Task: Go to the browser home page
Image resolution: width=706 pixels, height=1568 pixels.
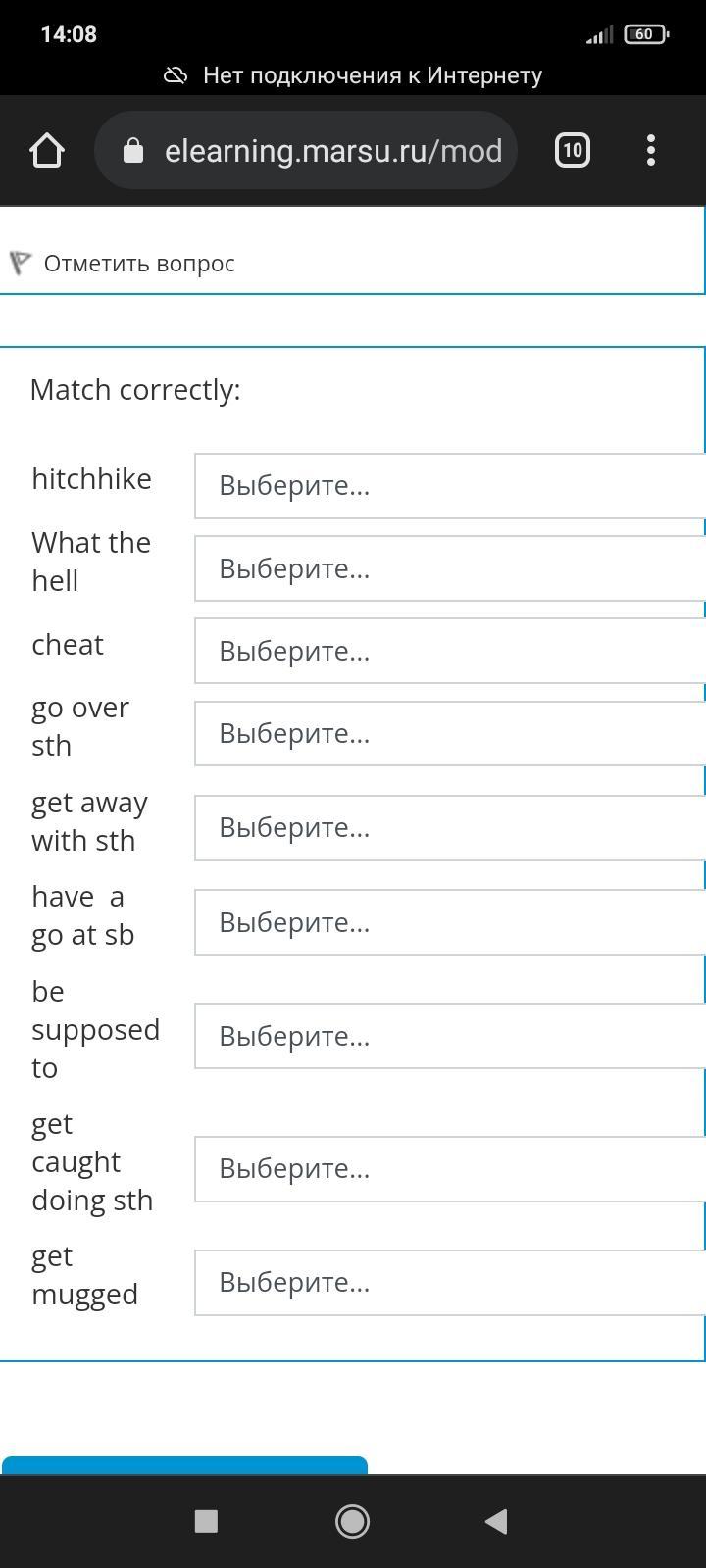Action: [x=47, y=150]
